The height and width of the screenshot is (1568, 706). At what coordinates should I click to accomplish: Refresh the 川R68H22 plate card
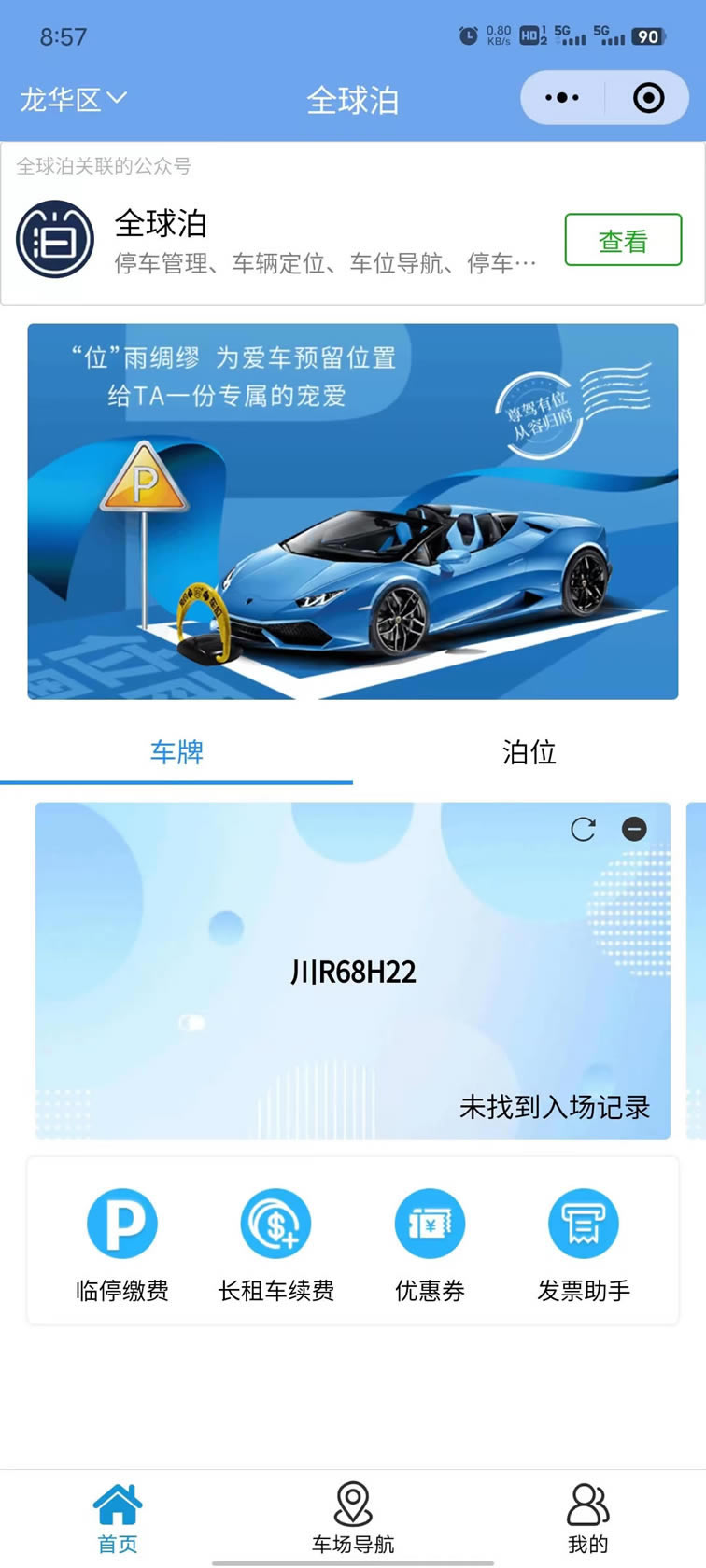point(584,829)
